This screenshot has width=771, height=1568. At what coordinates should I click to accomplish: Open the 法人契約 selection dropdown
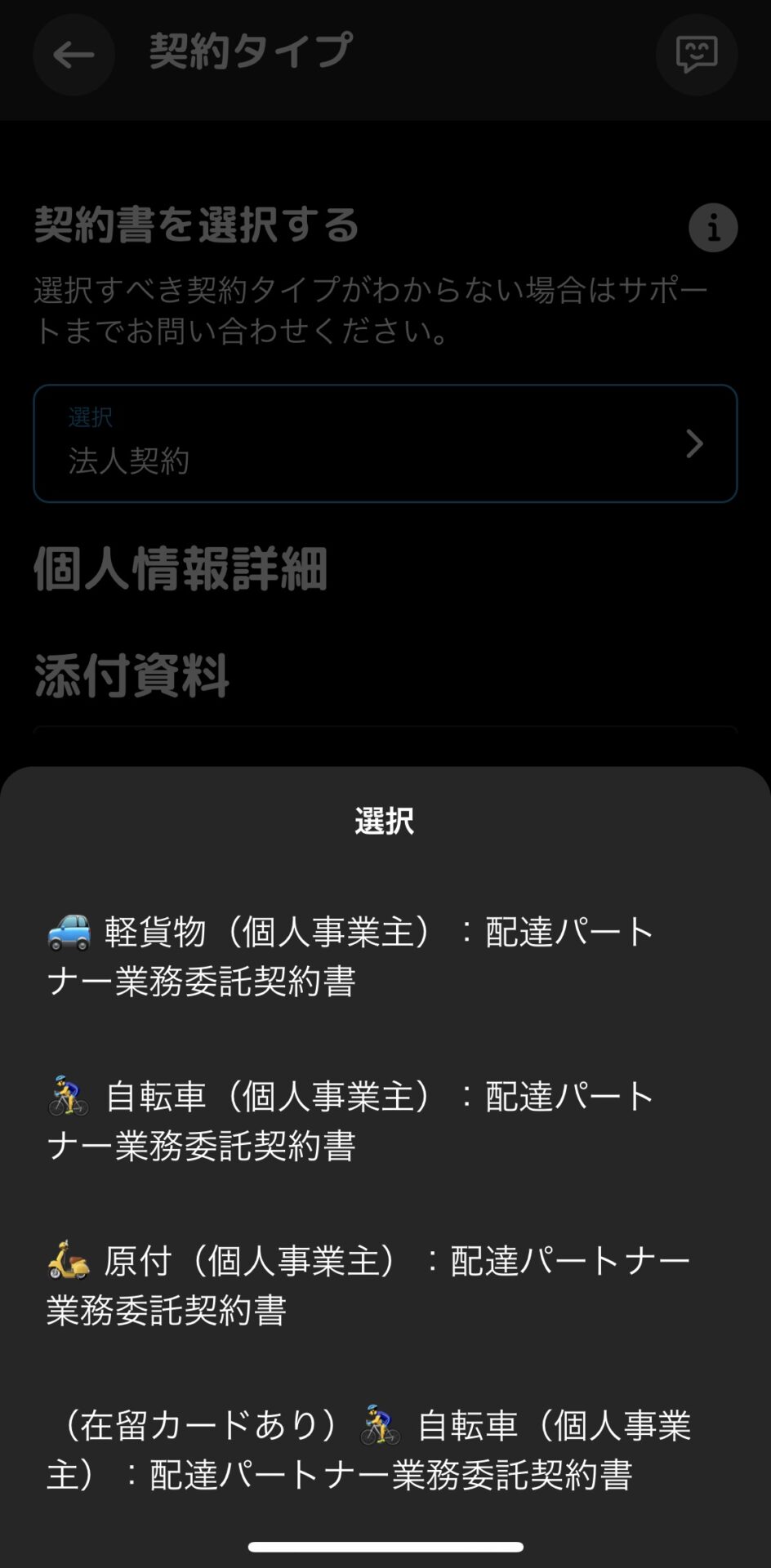pyautogui.click(x=385, y=443)
